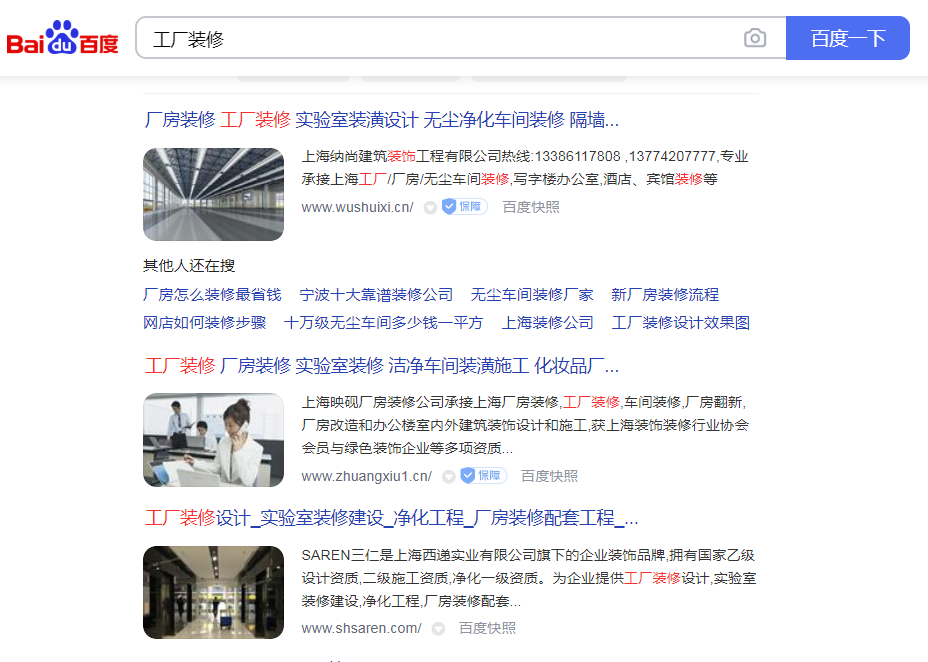This screenshot has width=928, height=662.
Task: Open result titled 工厂装修 厂房装修 实验室装修 洁净车间
Action: click(382, 365)
